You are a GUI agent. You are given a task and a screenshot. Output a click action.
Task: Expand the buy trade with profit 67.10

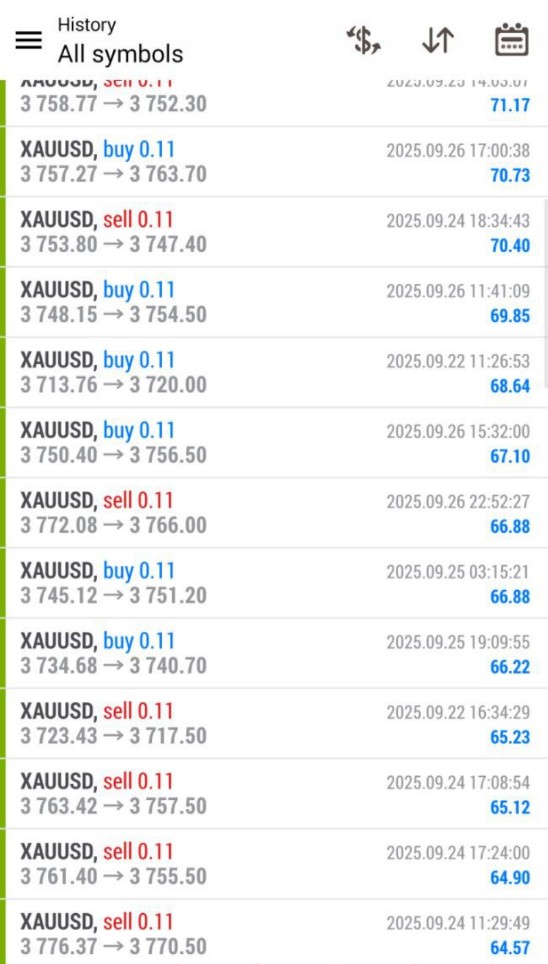(x=274, y=442)
